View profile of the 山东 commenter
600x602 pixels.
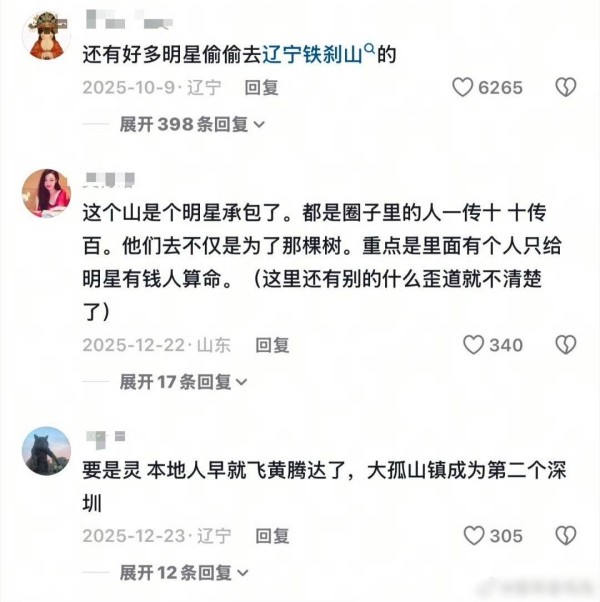[46, 192]
